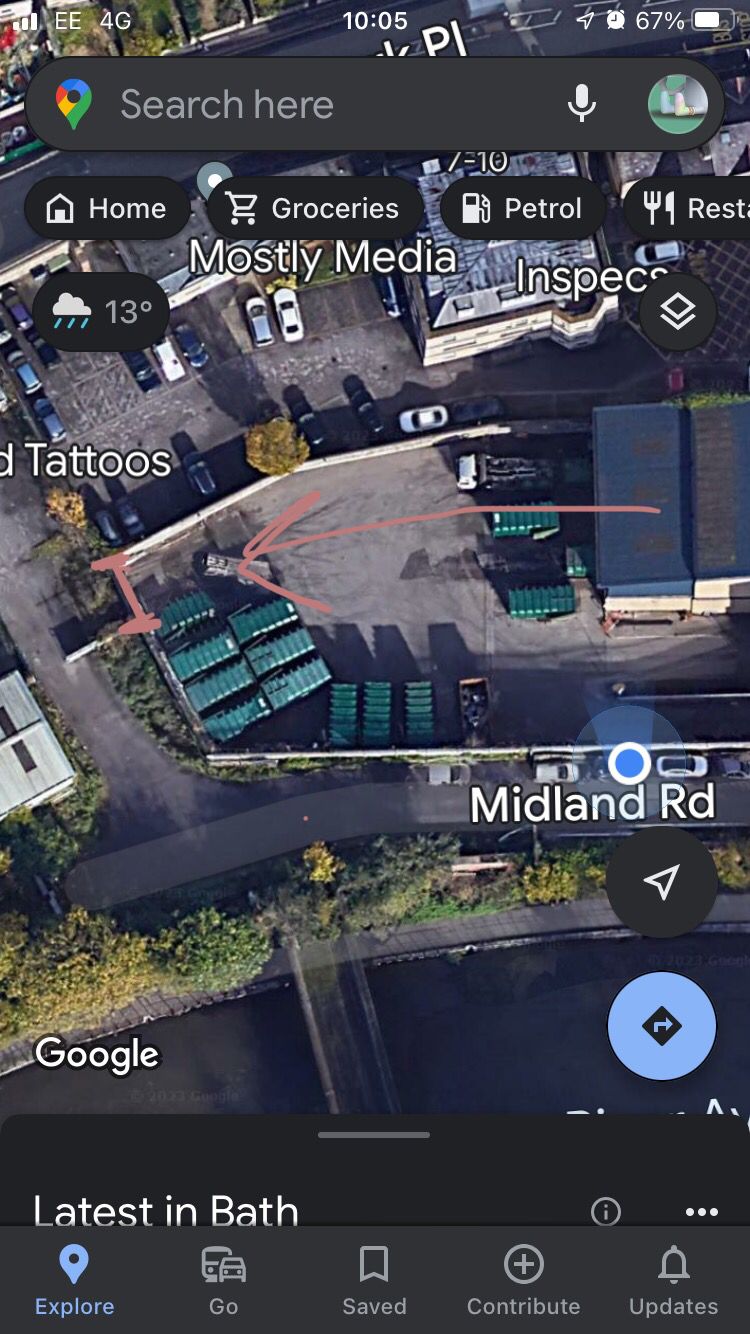Recenter the map on my location
Image resolution: width=750 pixels, height=1334 pixels.
click(x=661, y=881)
